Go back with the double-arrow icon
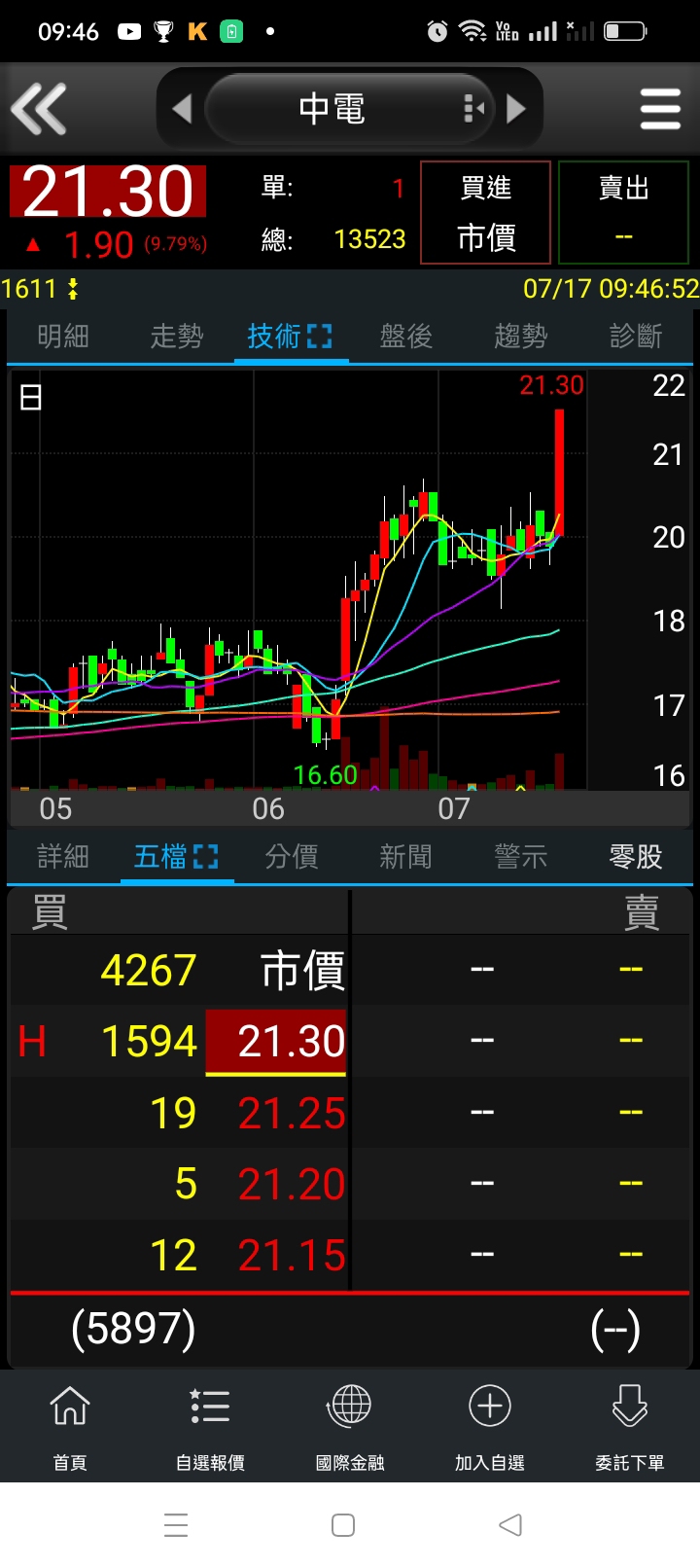Screen dimensions: 700x1568 point(39,108)
